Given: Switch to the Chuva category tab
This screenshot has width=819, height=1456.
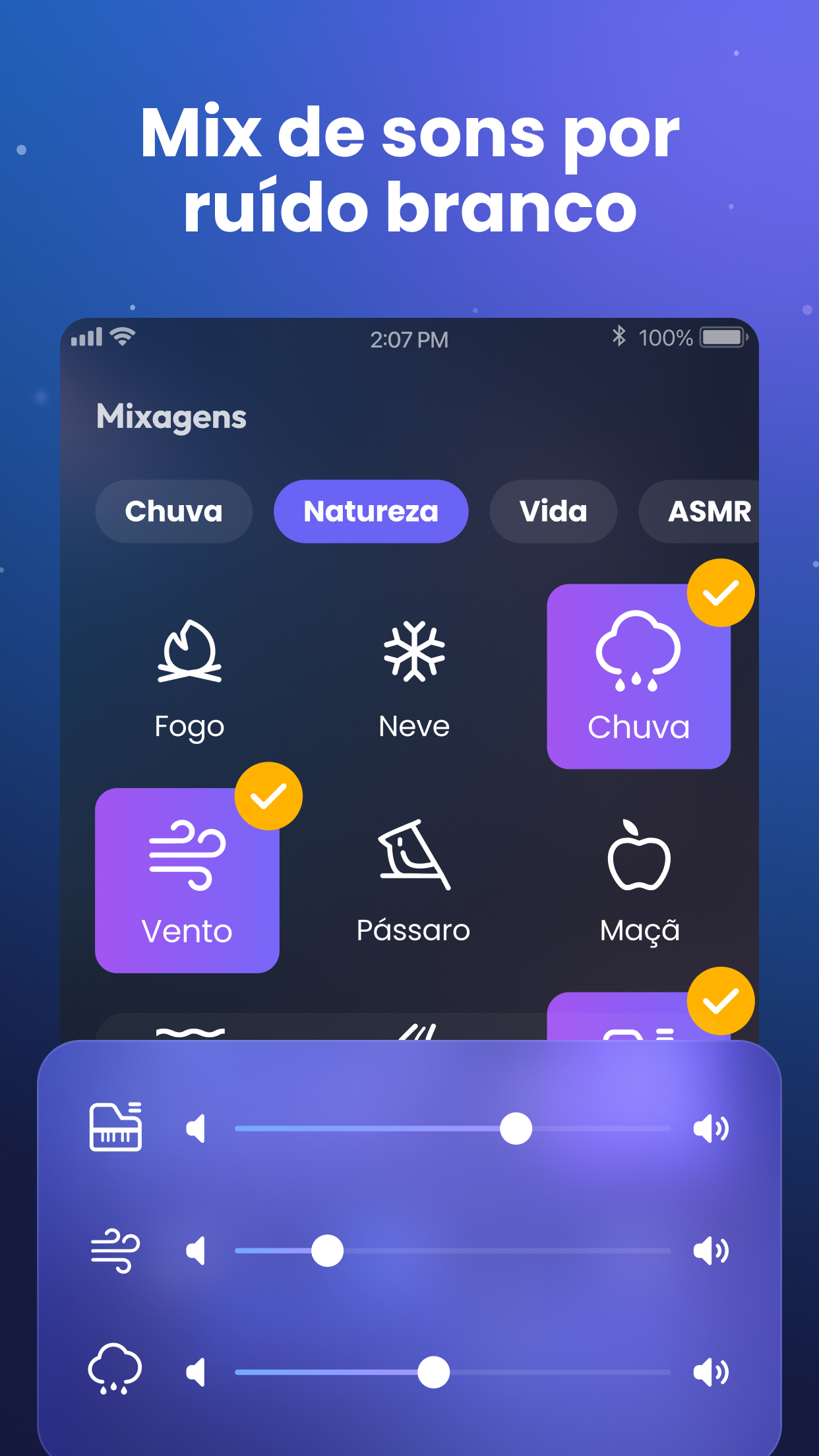Looking at the screenshot, I should tap(173, 511).
